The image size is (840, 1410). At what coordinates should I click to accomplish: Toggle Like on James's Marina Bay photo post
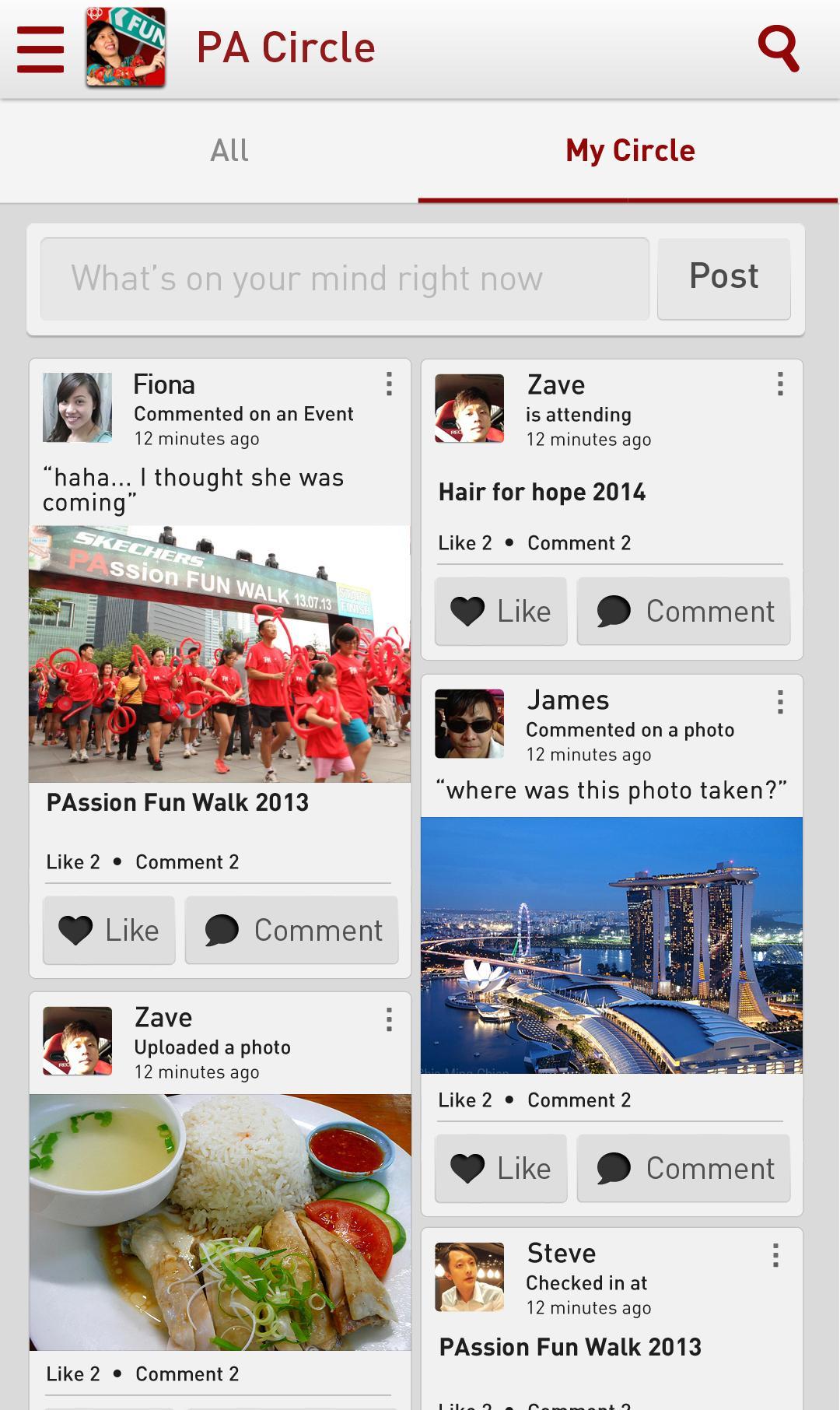point(500,1167)
